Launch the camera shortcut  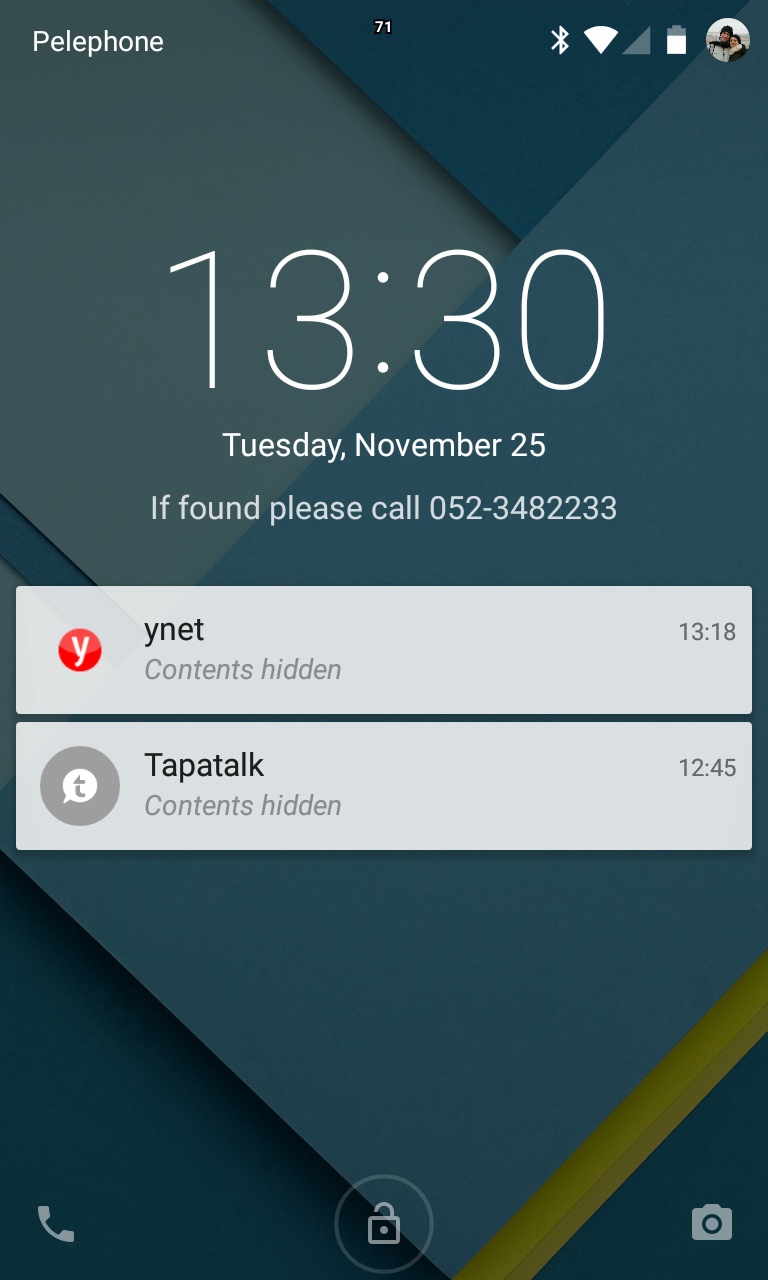coord(711,1222)
